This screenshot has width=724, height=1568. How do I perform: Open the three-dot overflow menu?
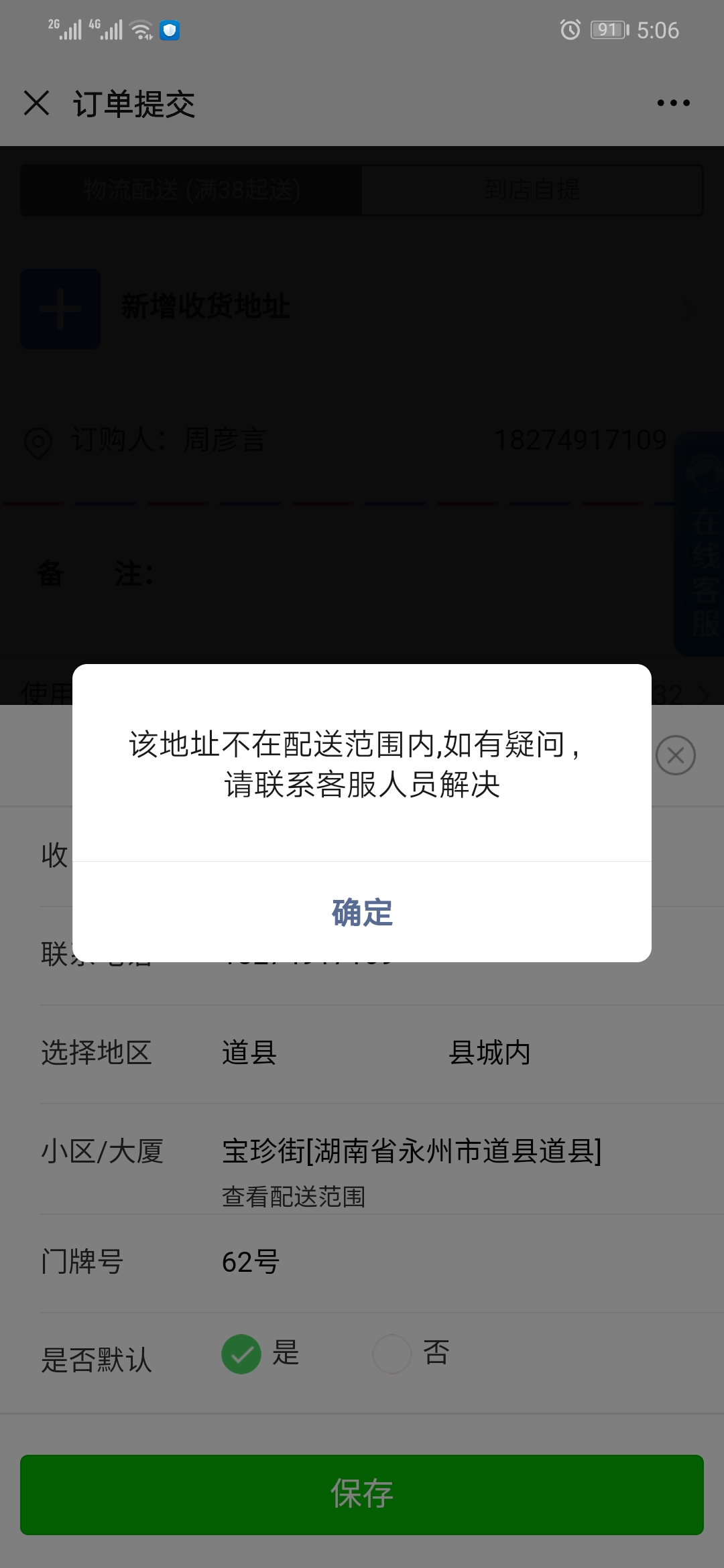point(673,103)
